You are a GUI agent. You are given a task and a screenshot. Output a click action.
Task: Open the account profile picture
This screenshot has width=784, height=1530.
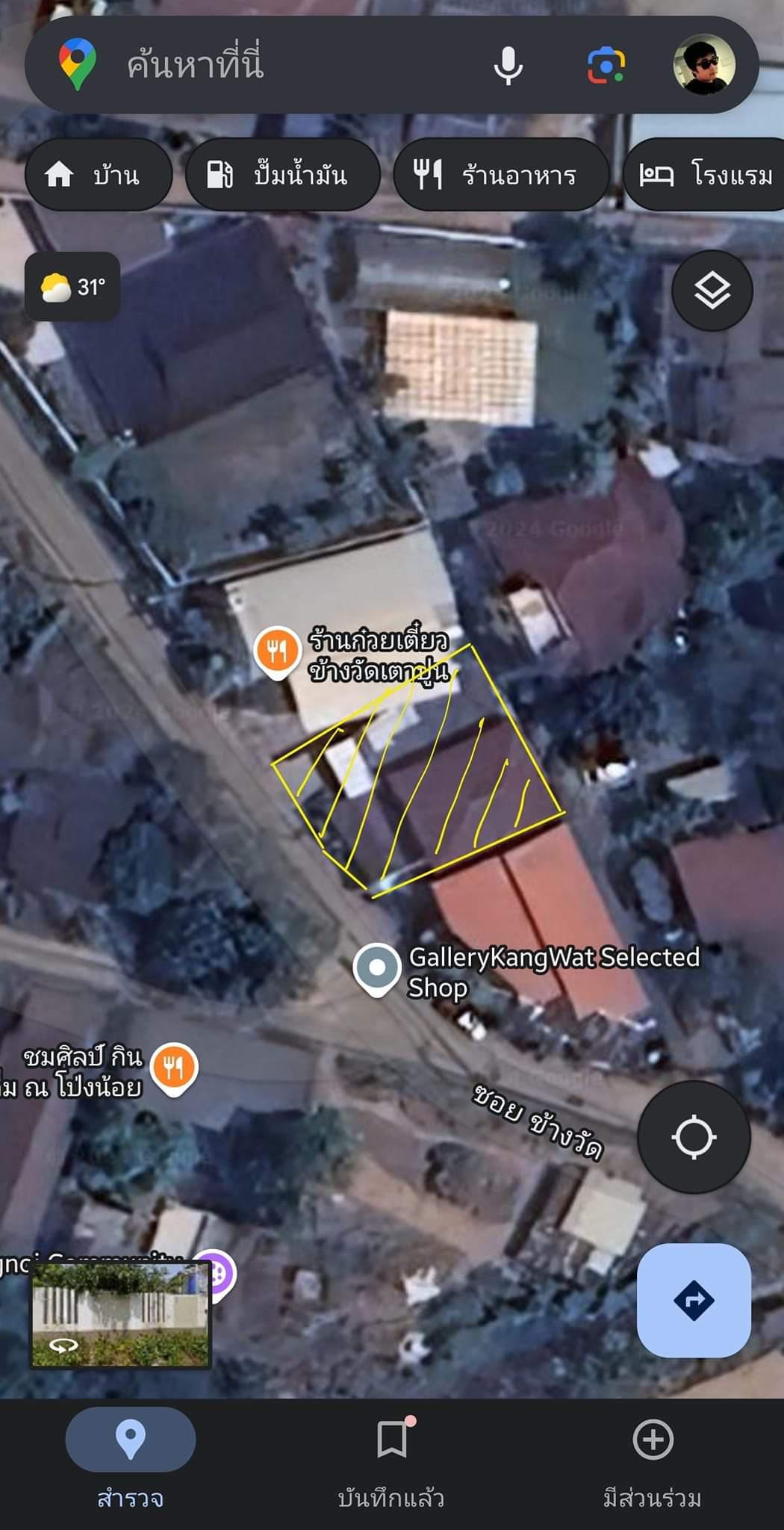[x=704, y=65]
